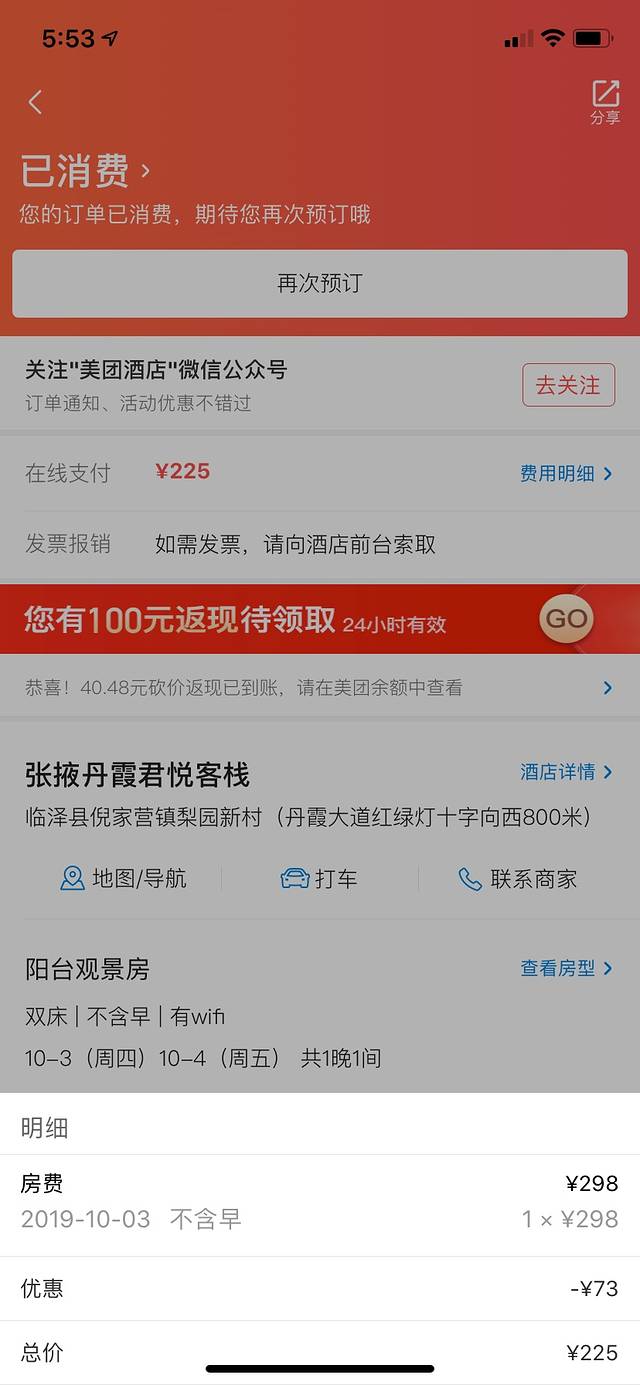Open 地图/导航 for the hotel
This screenshot has height=1385, width=640.
click(124, 879)
